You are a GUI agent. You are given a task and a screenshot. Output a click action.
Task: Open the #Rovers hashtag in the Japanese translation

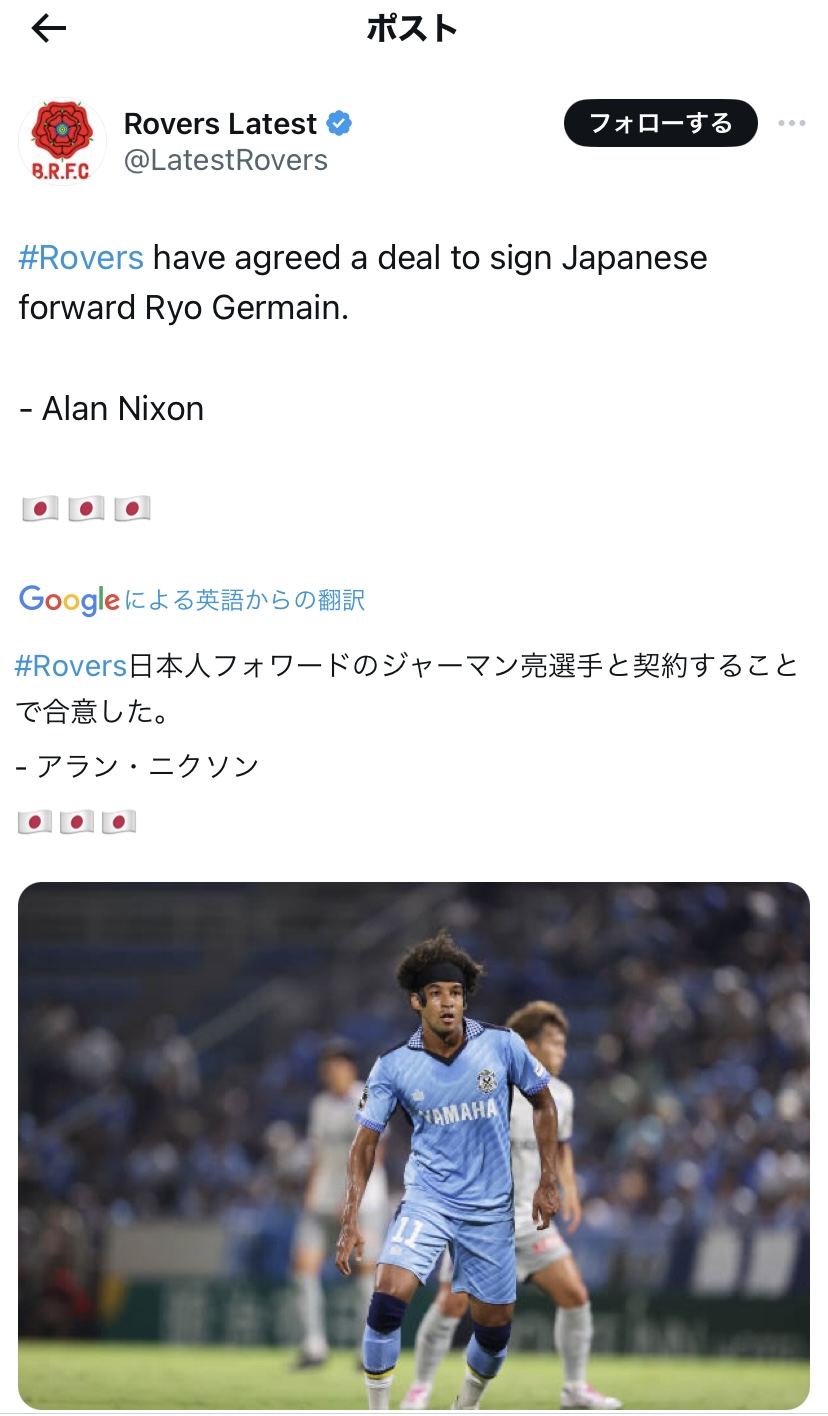(71, 665)
